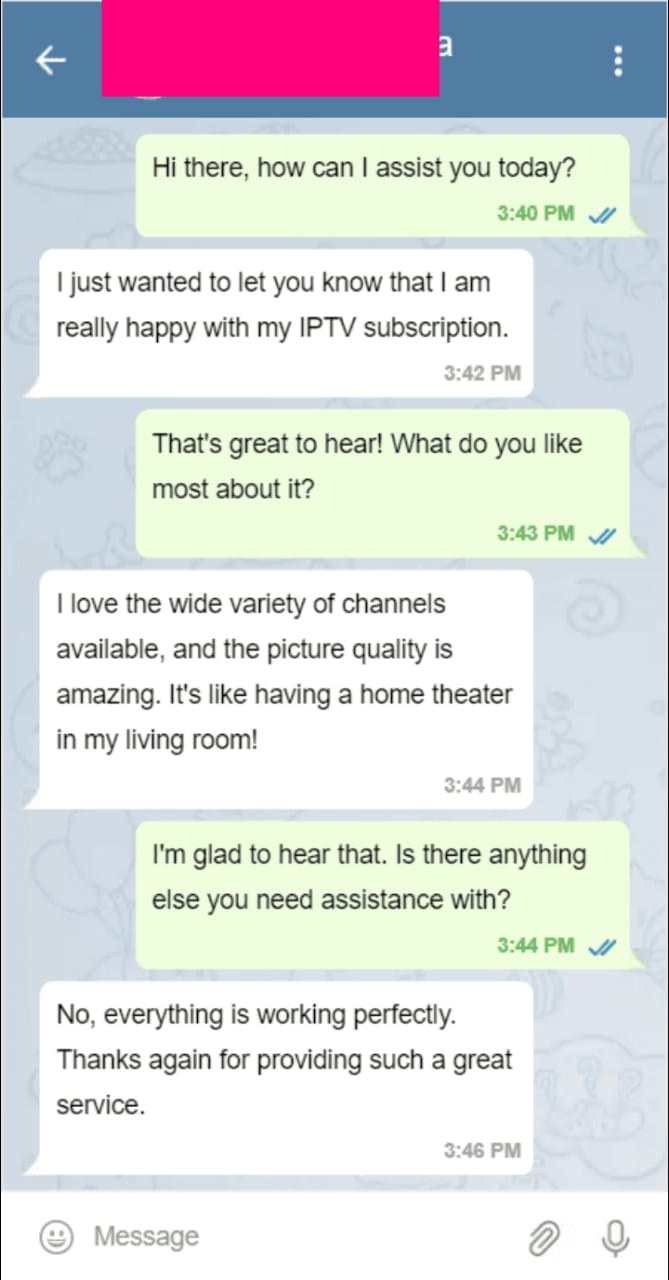Record a voice message with microphone
Viewport: 669px width, 1280px height.
coord(616,1238)
